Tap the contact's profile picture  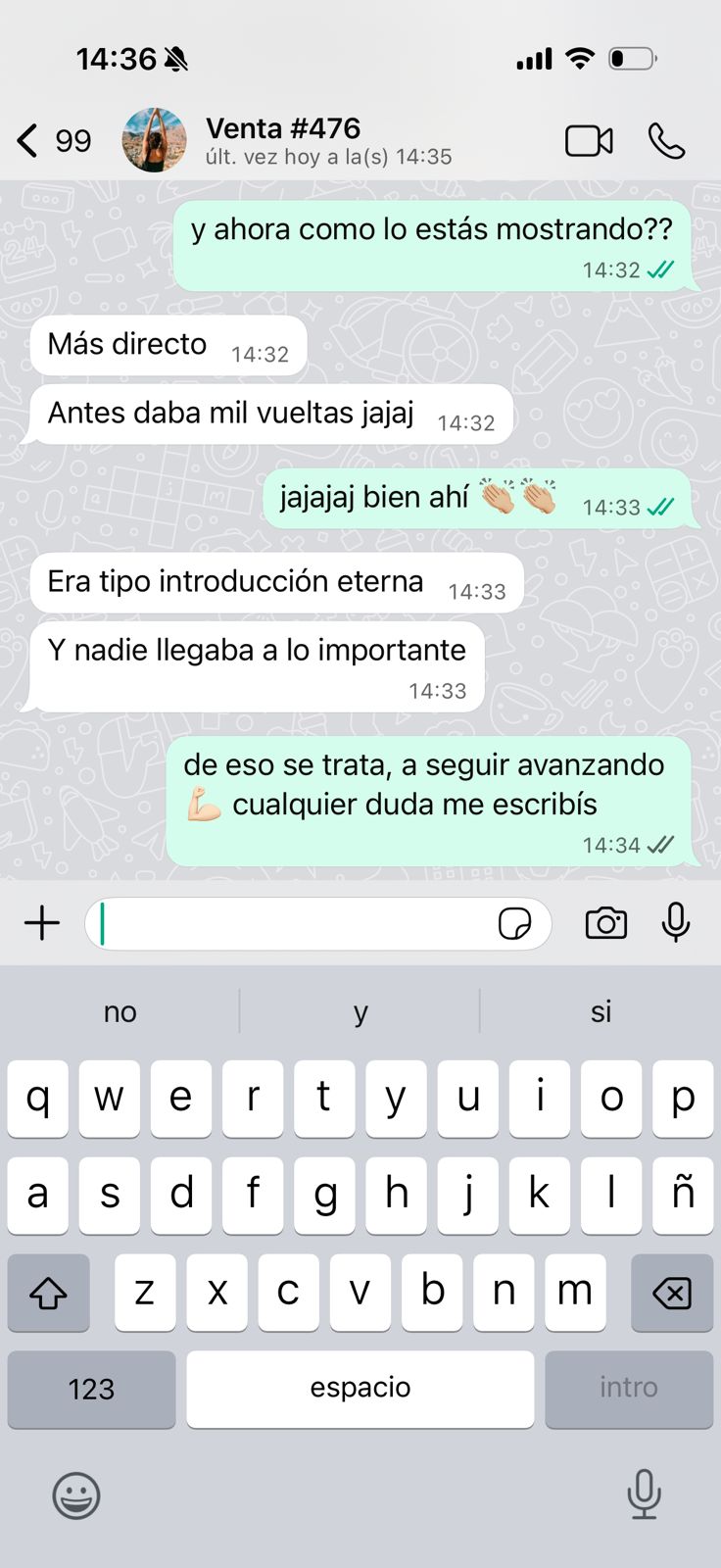[155, 139]
